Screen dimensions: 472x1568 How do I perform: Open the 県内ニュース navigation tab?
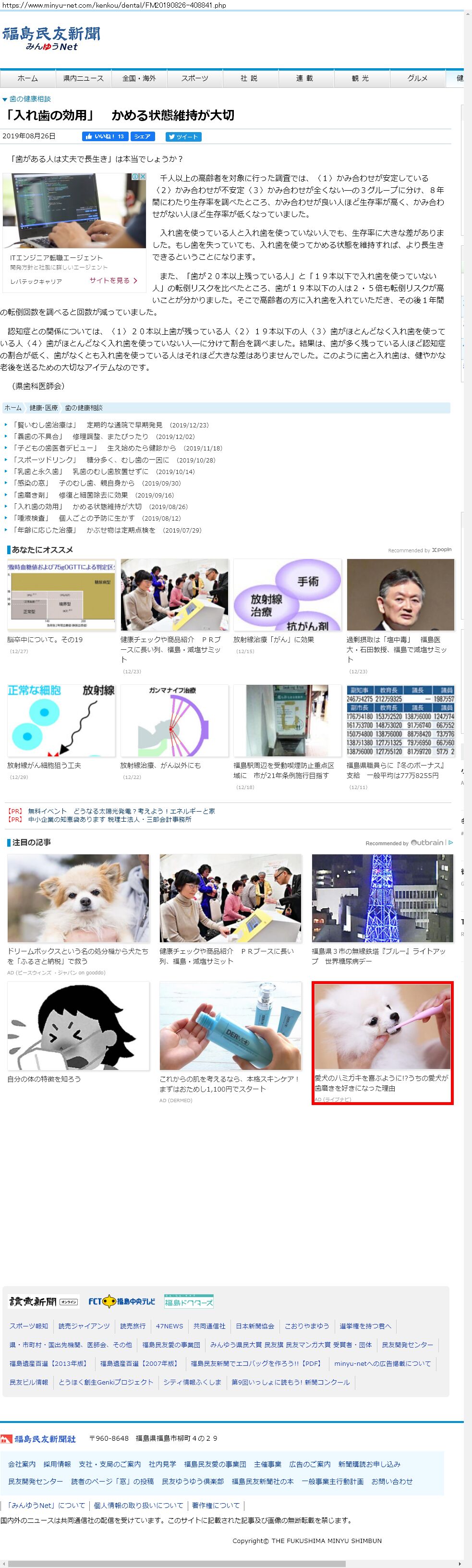pyautogui.click(x=84, y=79)
